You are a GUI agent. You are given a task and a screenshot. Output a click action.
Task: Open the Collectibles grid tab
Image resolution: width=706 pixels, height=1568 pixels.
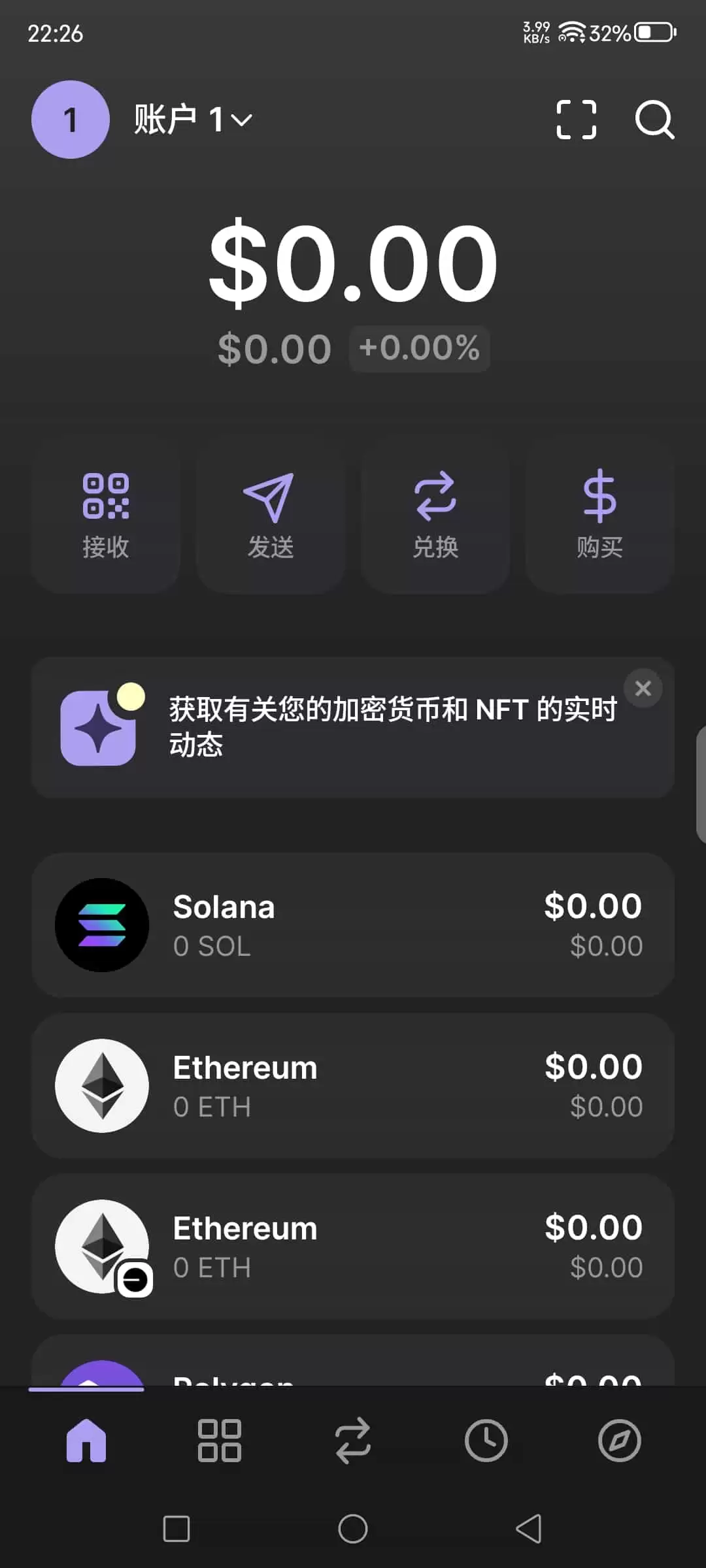[x=220, y=1442]
